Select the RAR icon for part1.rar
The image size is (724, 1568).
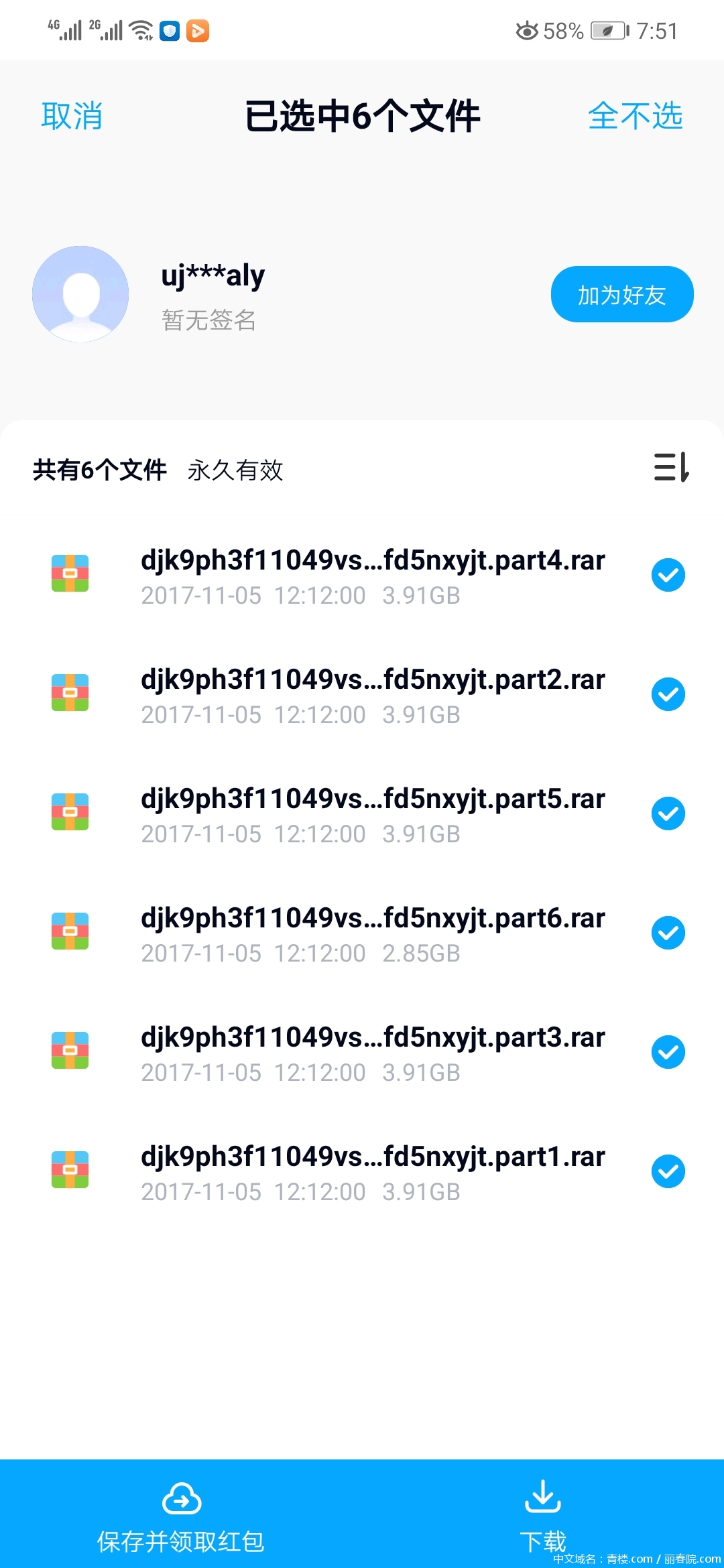click(69, 1171)
